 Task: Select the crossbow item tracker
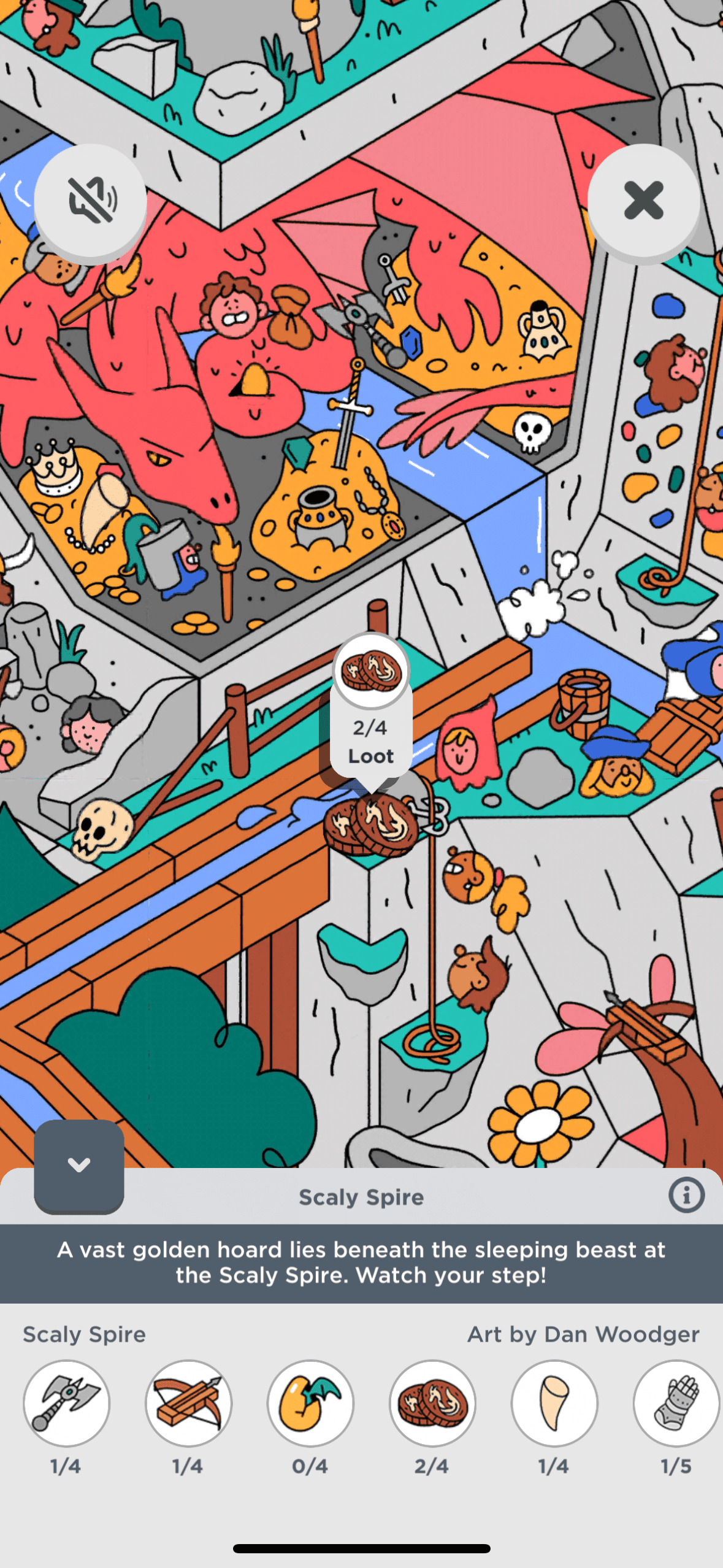point(188,1404)
